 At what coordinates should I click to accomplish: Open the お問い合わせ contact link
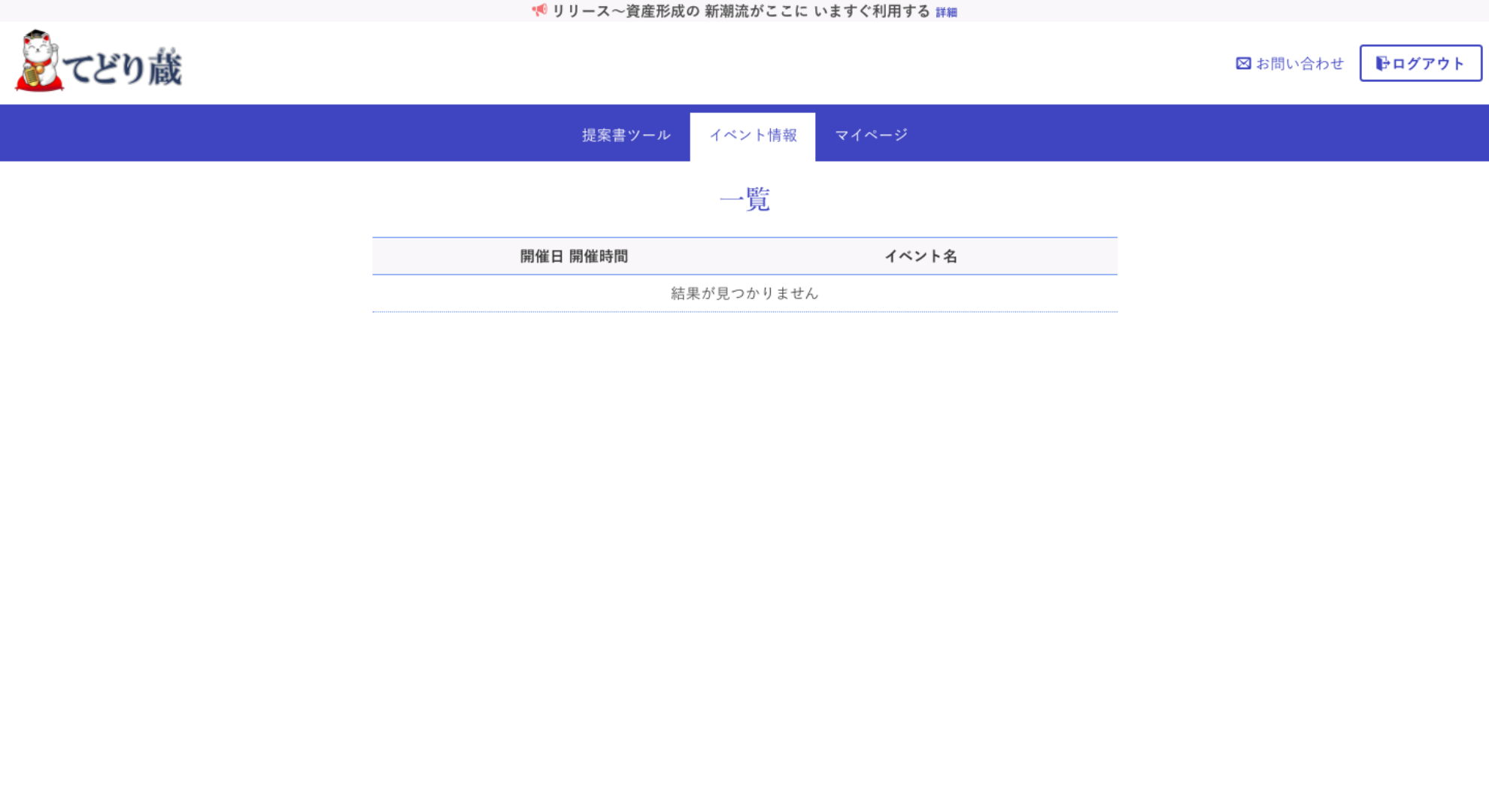click(x=1290, y=64)
